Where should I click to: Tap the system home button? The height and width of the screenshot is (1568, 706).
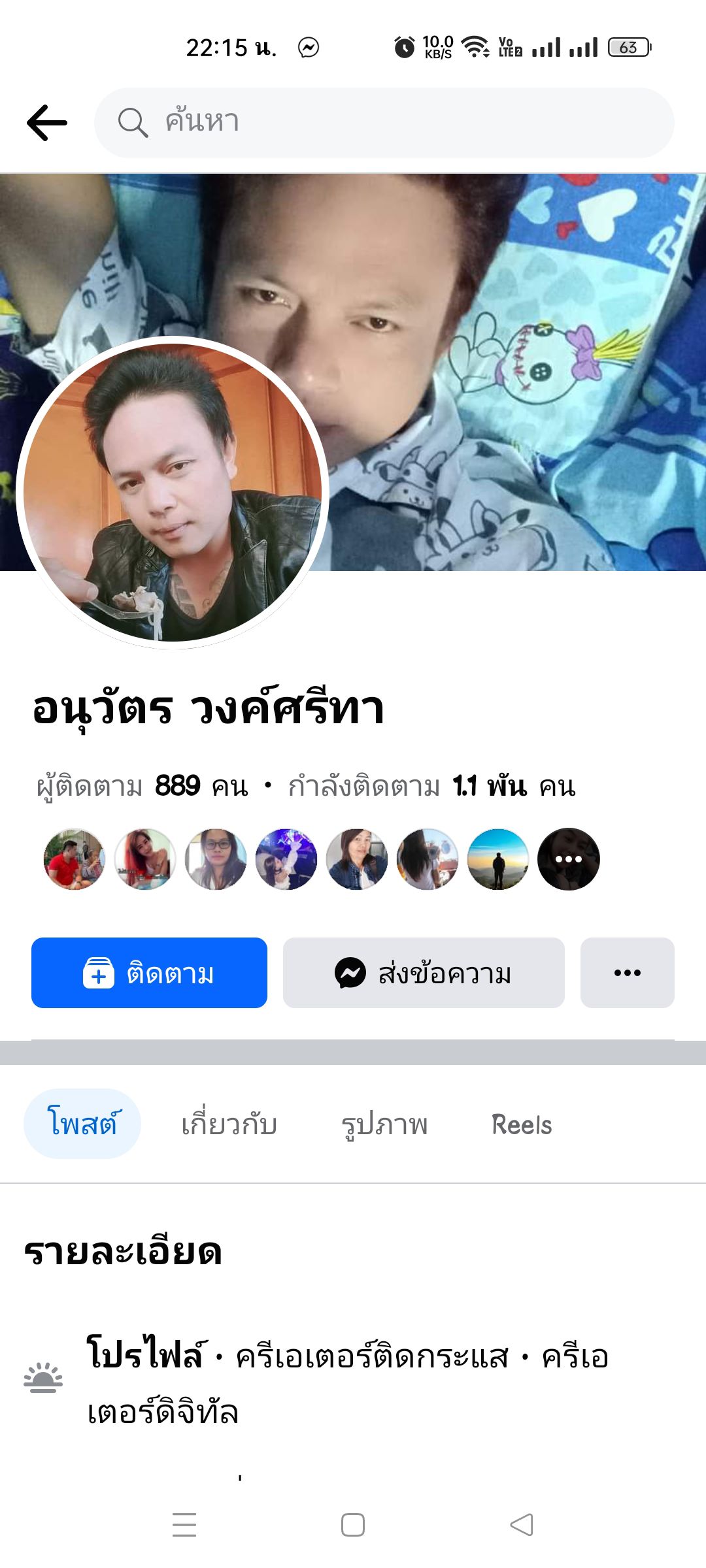point(353,1525)
